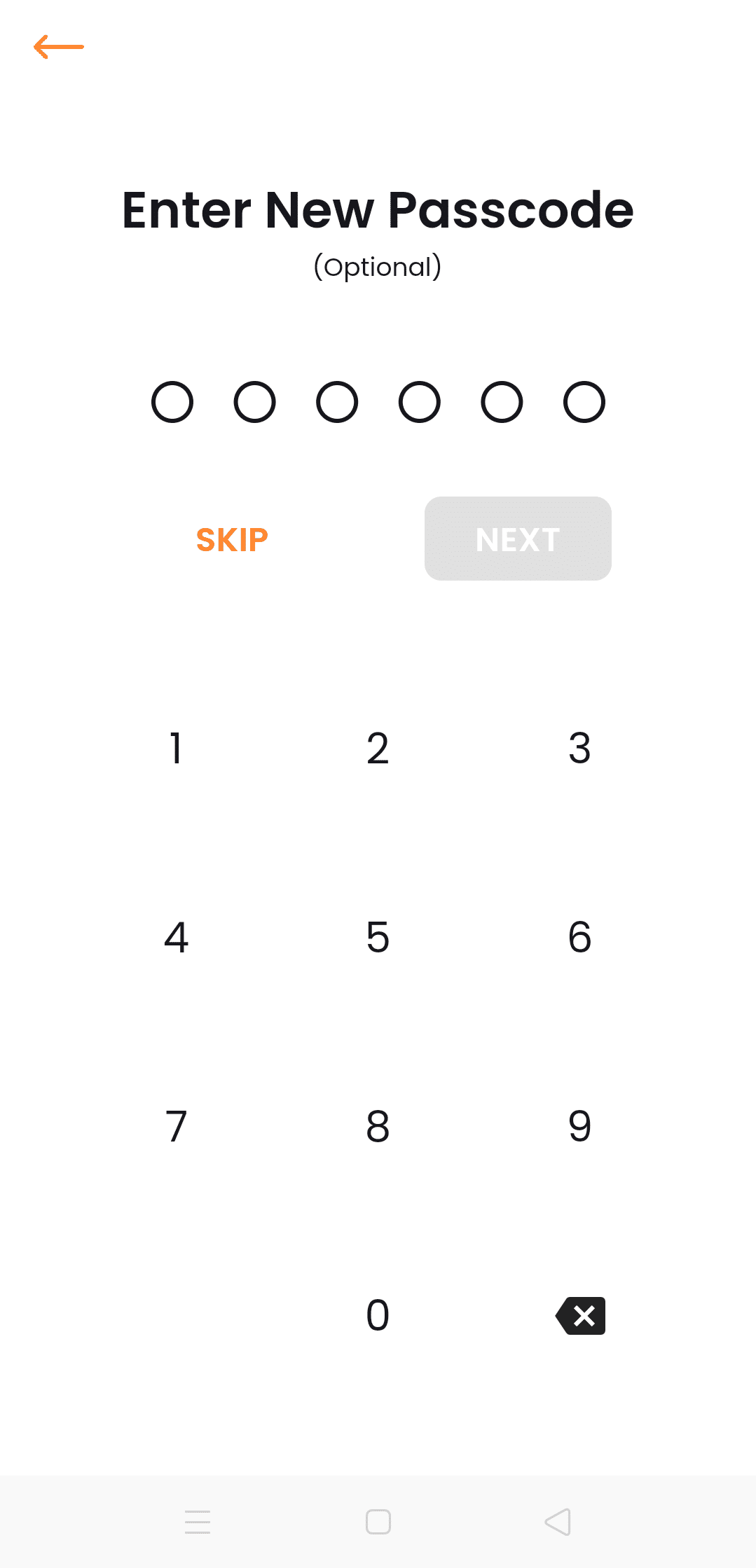Image resolution: width=756 pixels, height=1568 pixels.
Task: Enter digit 6 on the keypad
Action: [579, 937]
